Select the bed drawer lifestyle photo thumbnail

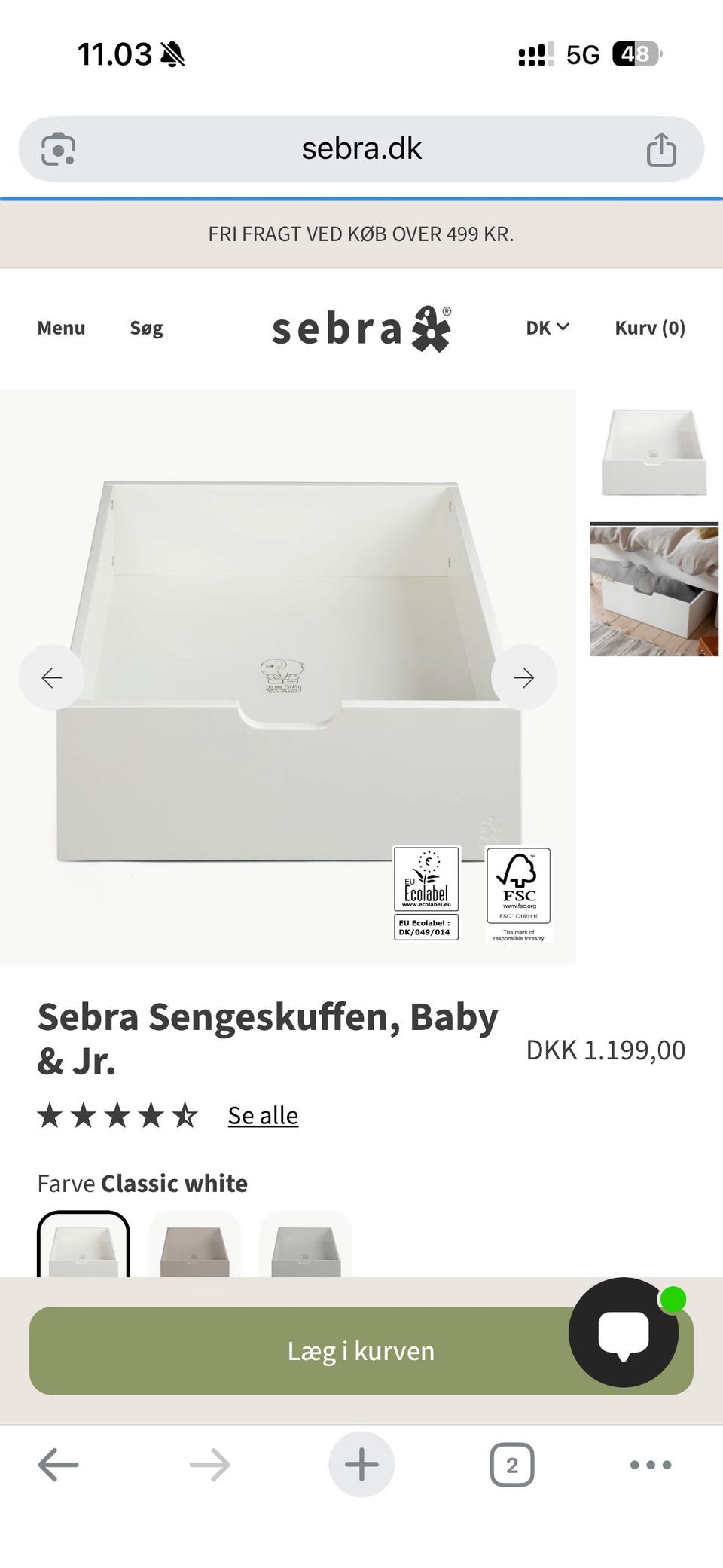coord(654,591)
